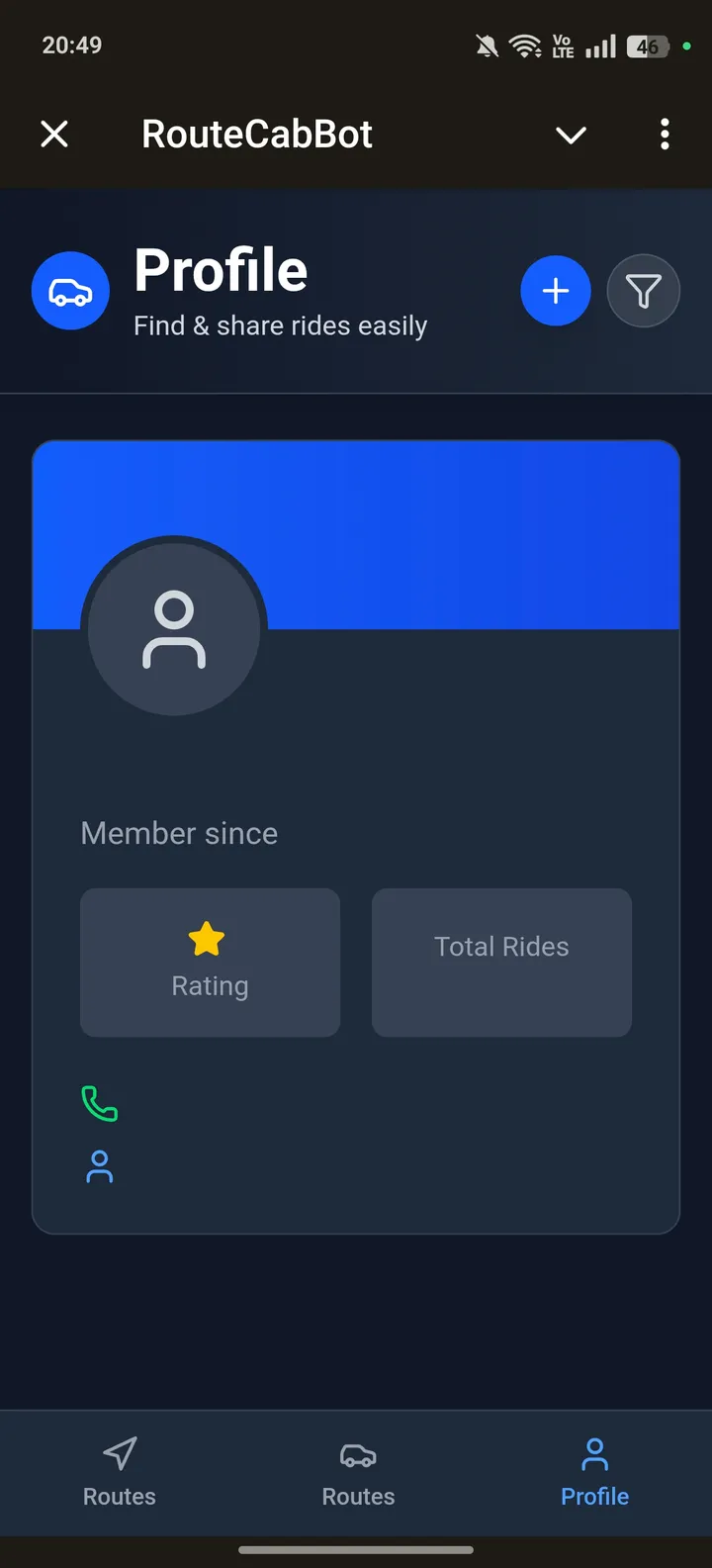Switch to the first Routes tab

coord(119,1472)
